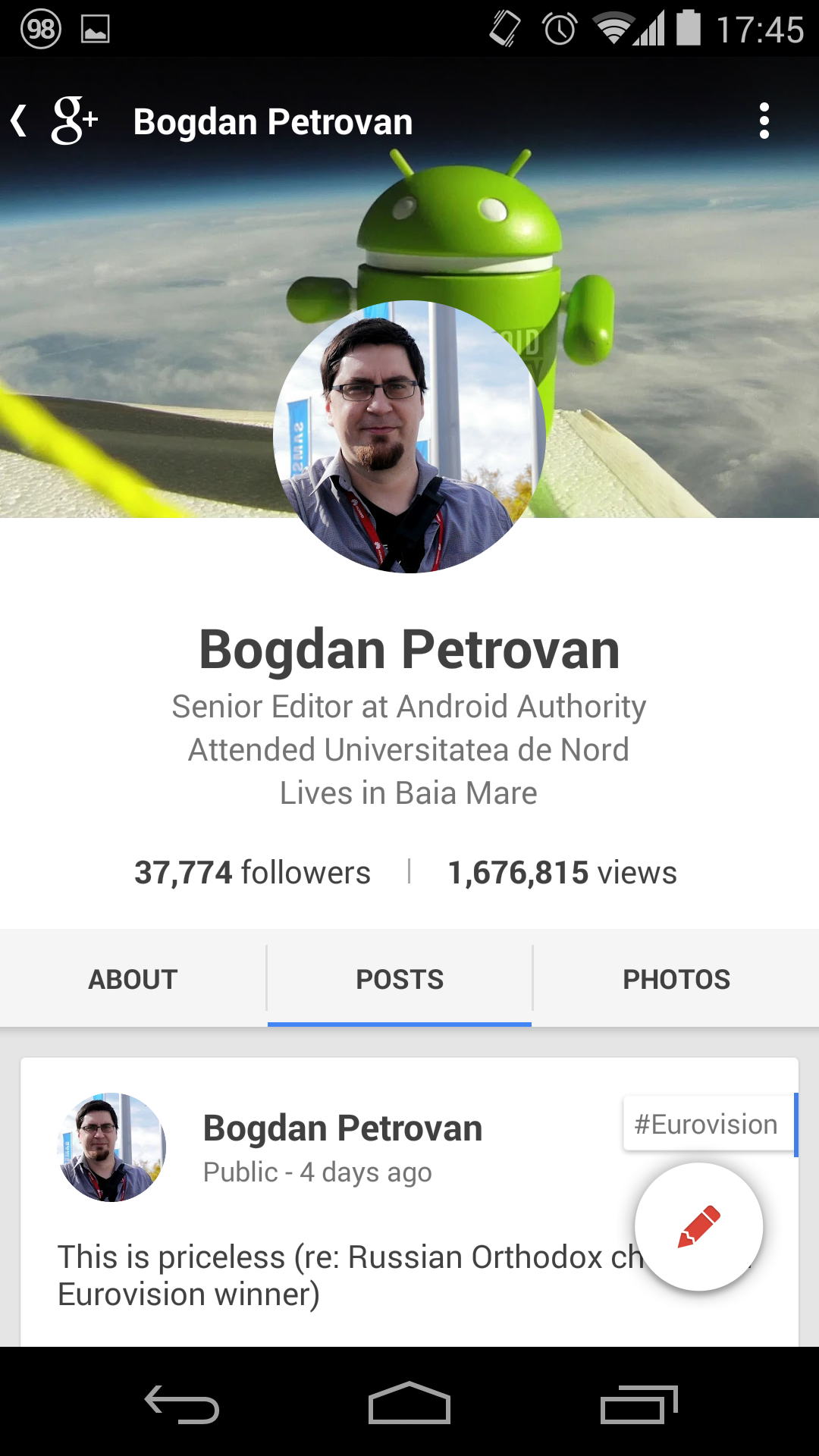Open recent apps from navigation bar

(639, 1404)
